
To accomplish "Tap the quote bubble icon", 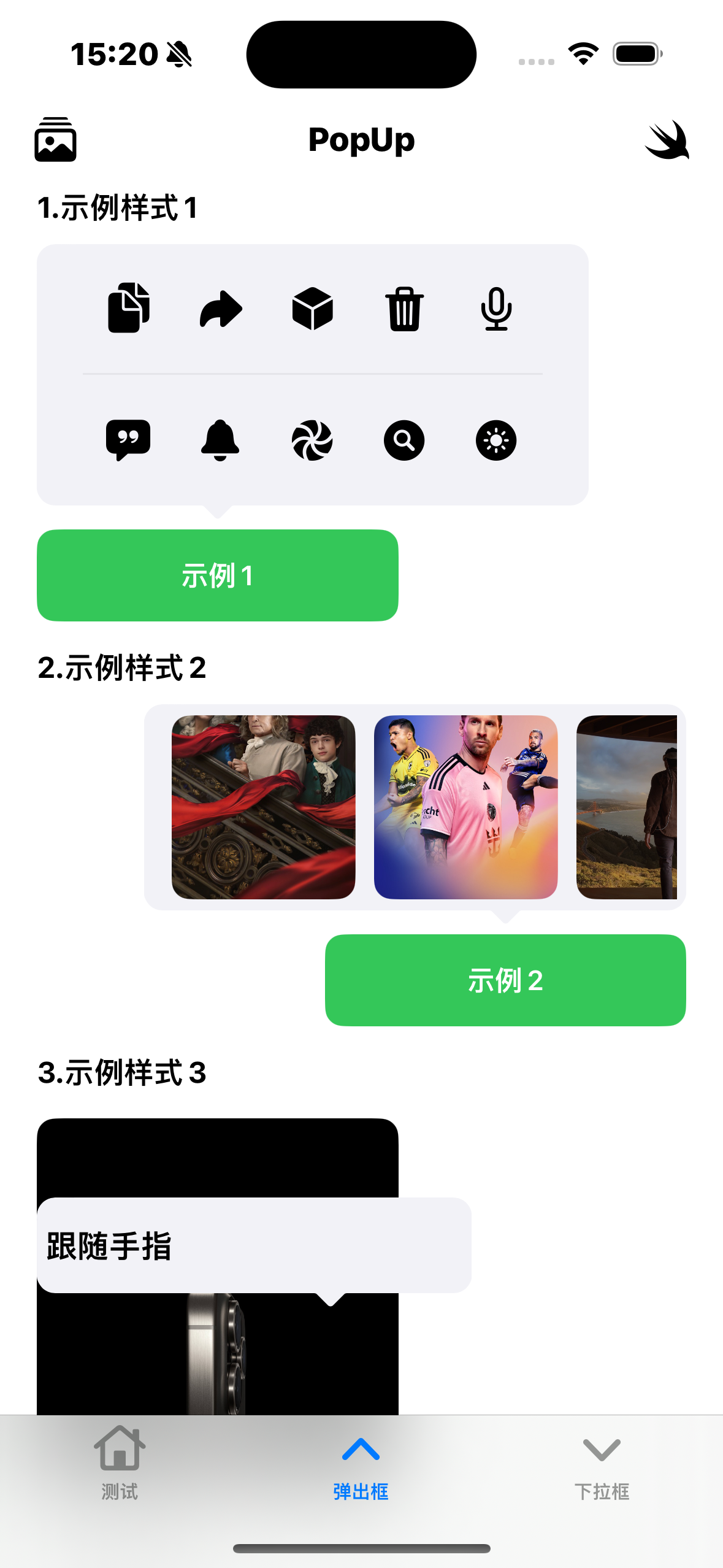I will point(128,440).
